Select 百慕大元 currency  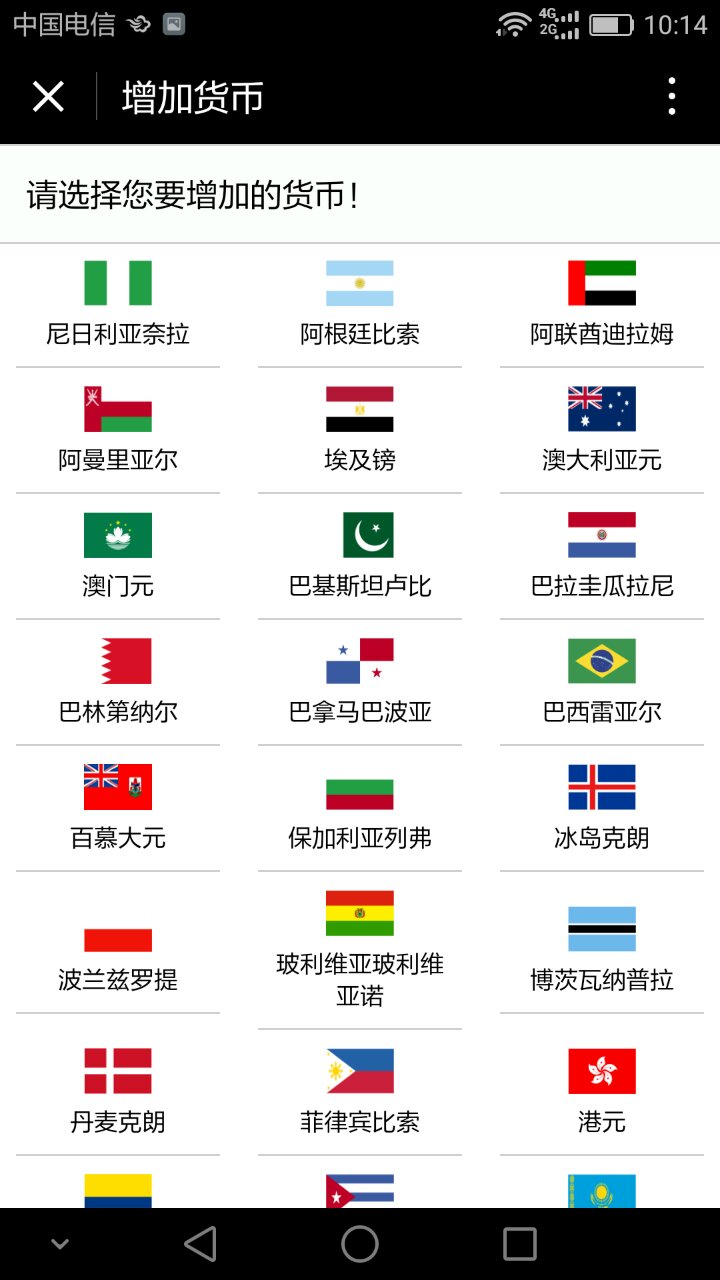click(118, 808)
